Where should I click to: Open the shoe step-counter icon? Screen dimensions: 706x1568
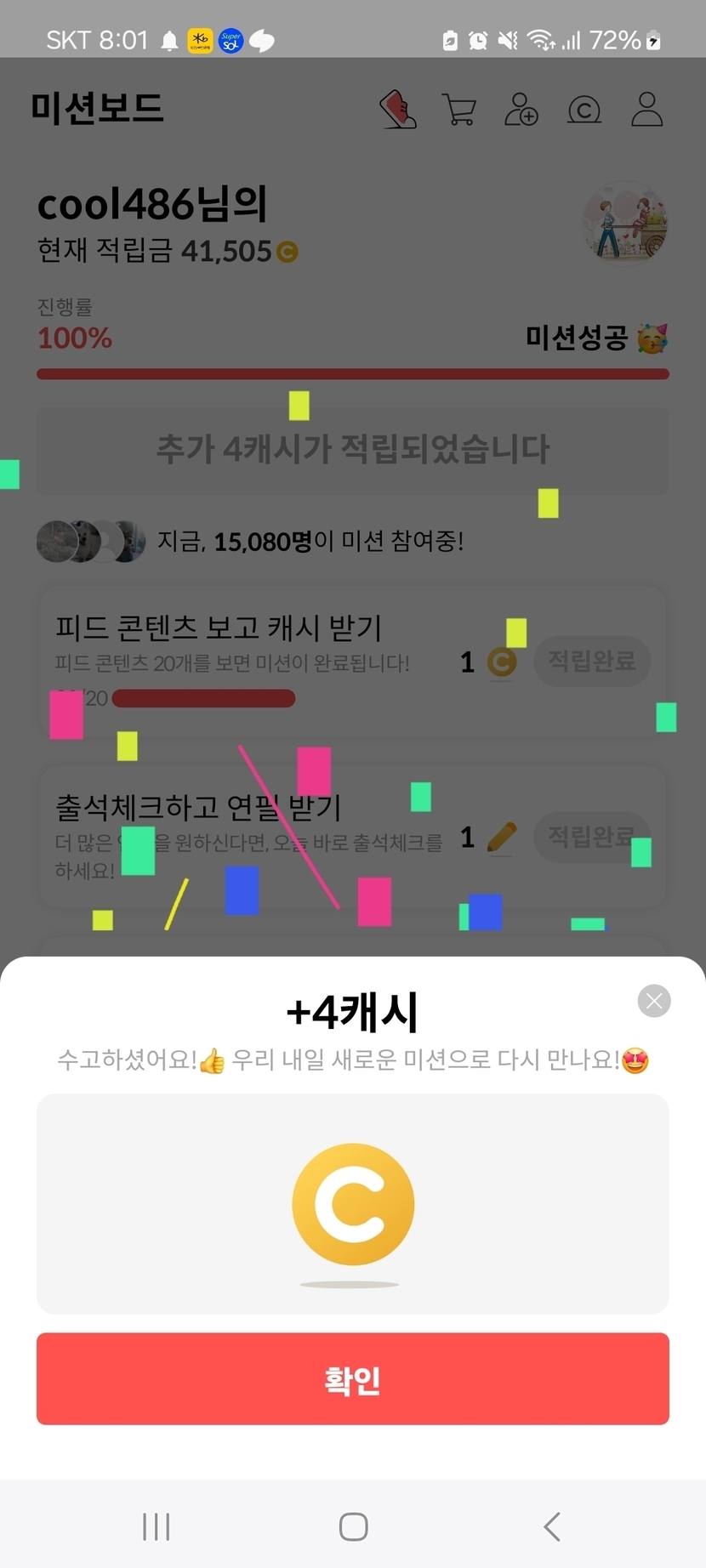[x=397, y=110]
